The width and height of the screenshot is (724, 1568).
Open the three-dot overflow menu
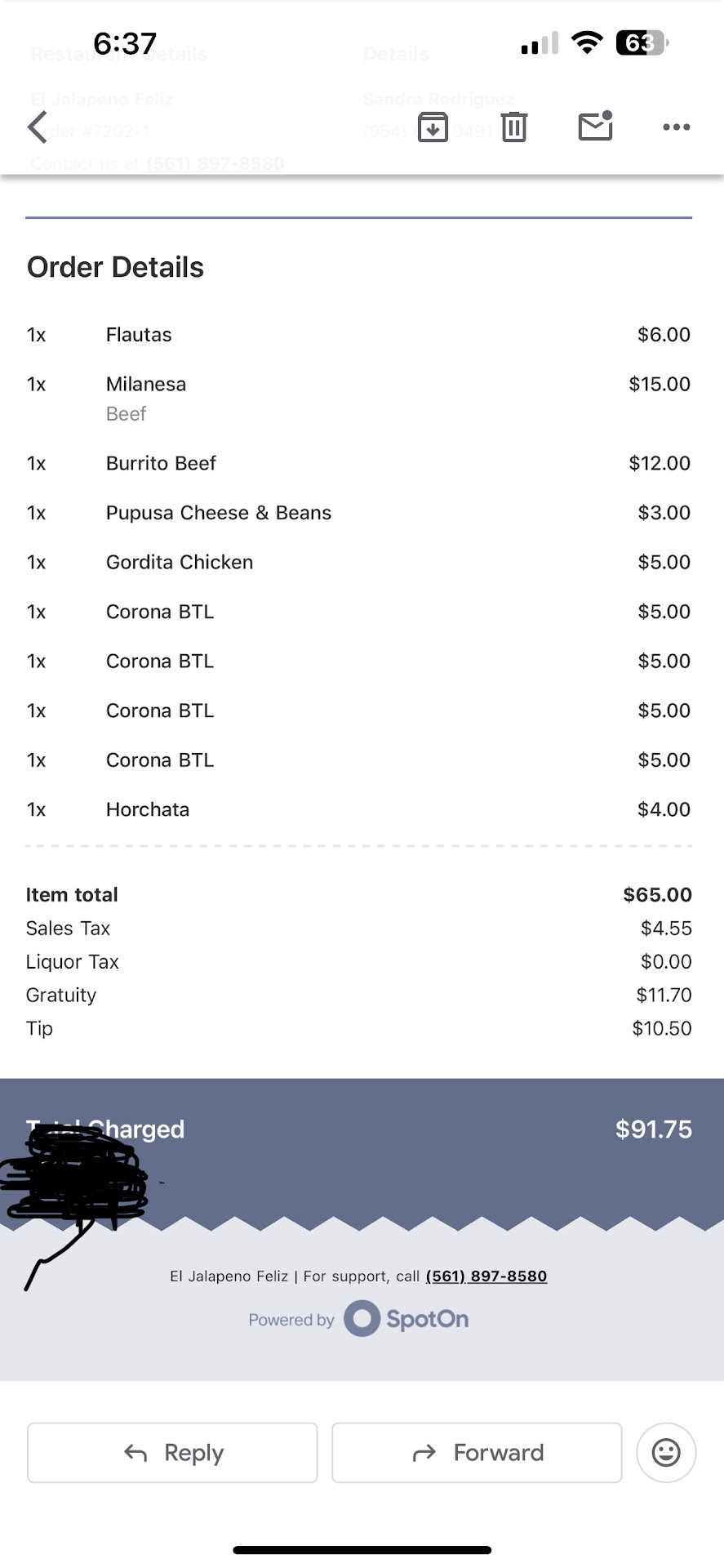pos(677,127)
